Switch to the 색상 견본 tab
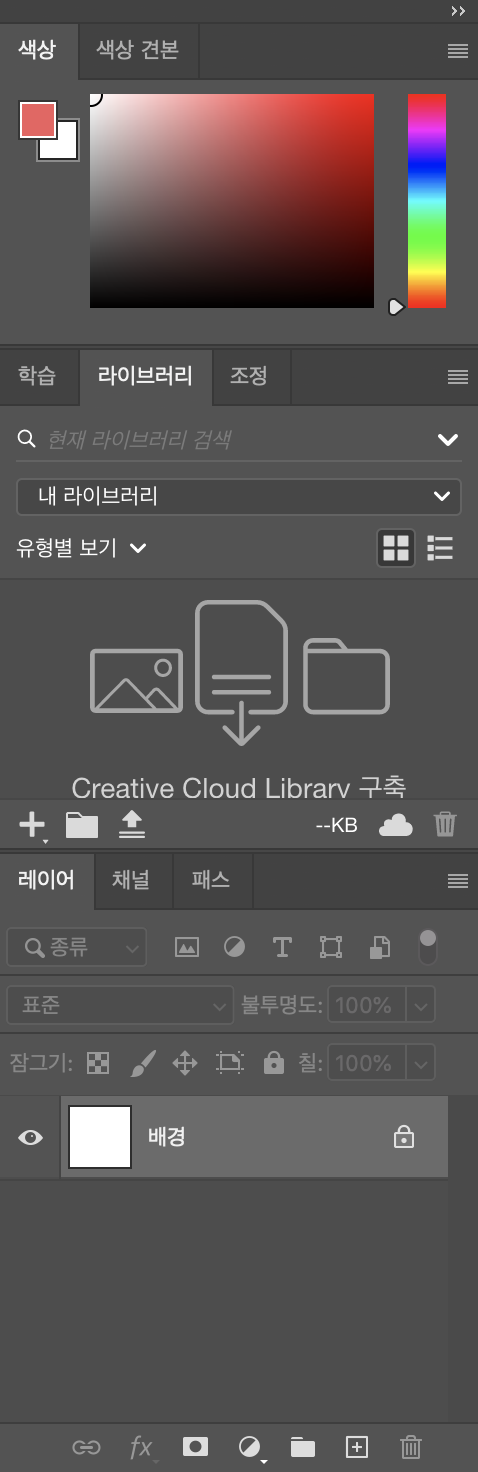 point(137,50)
